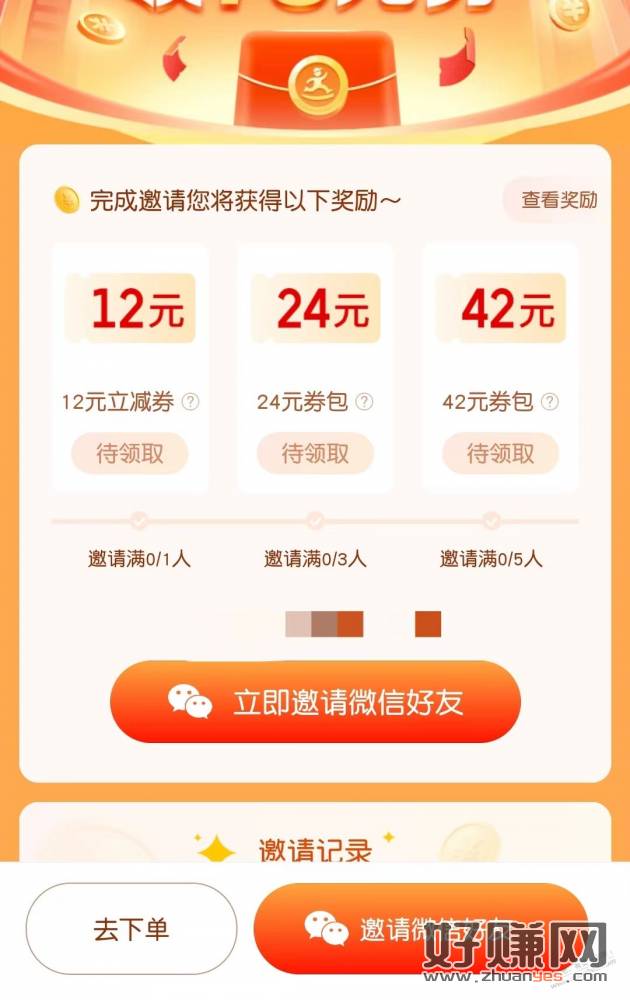Open help icon beside 12元立减券

[190, 402]
